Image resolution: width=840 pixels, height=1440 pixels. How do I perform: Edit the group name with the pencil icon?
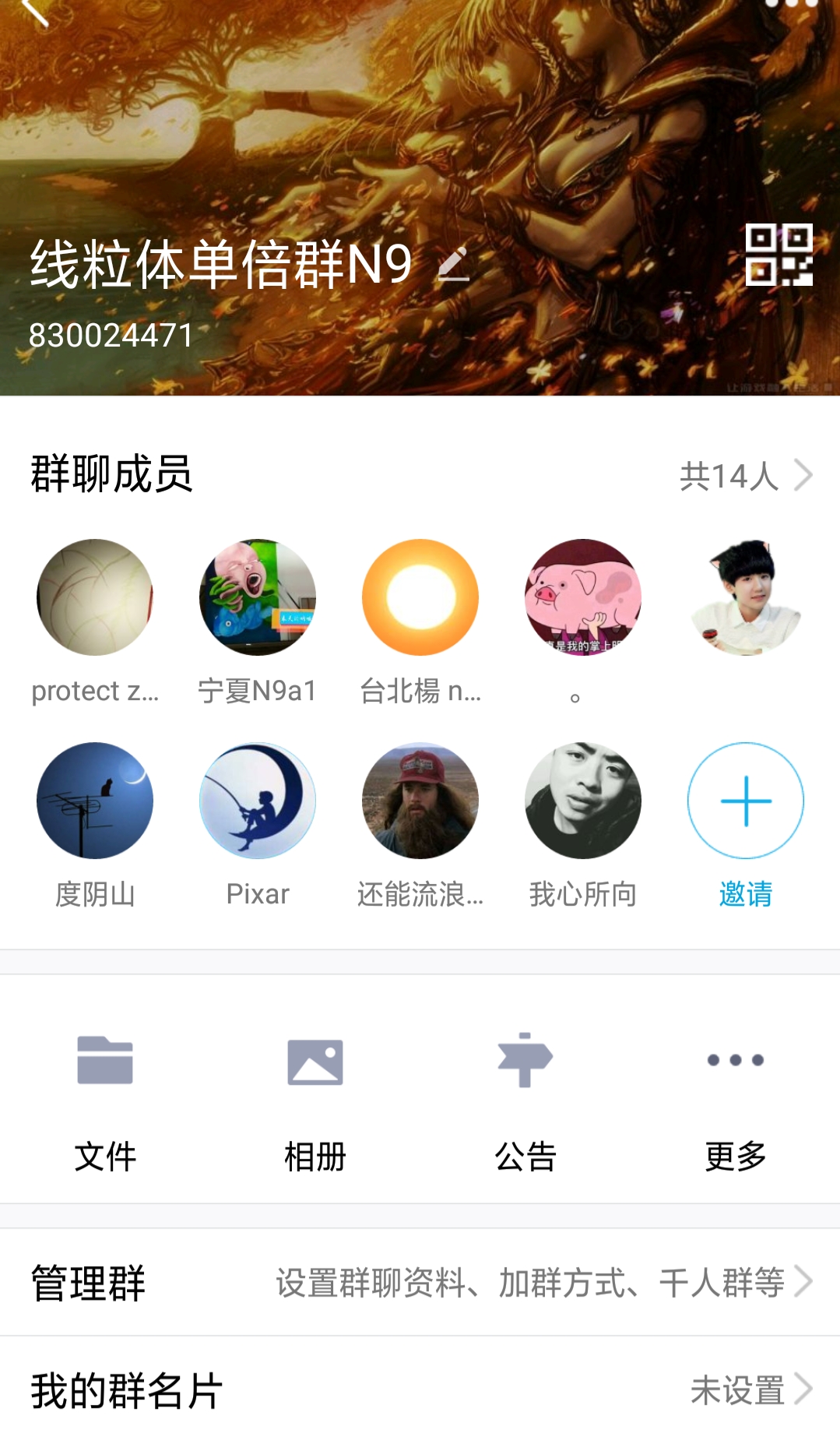point(453,263)
